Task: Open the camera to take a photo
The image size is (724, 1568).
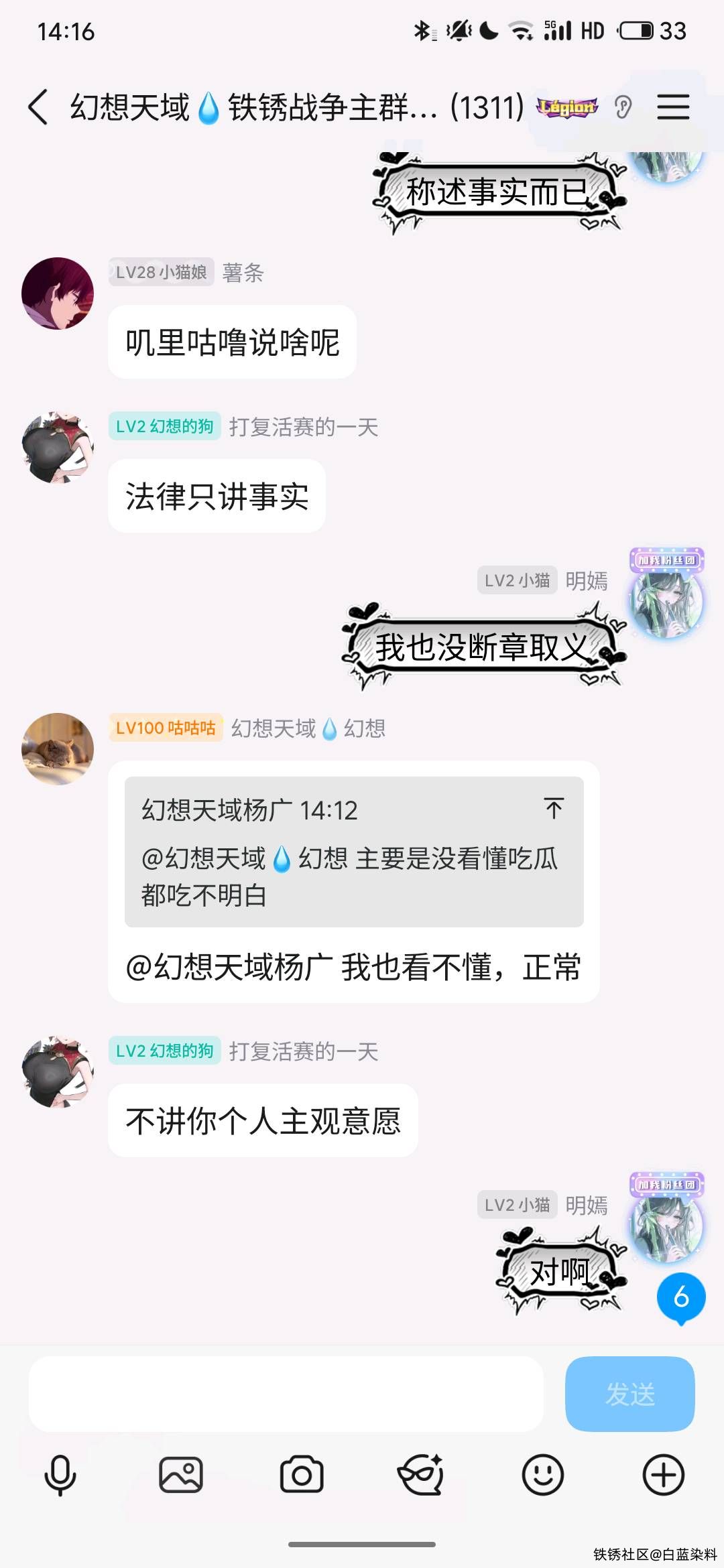Action: tap(302, 1475)
